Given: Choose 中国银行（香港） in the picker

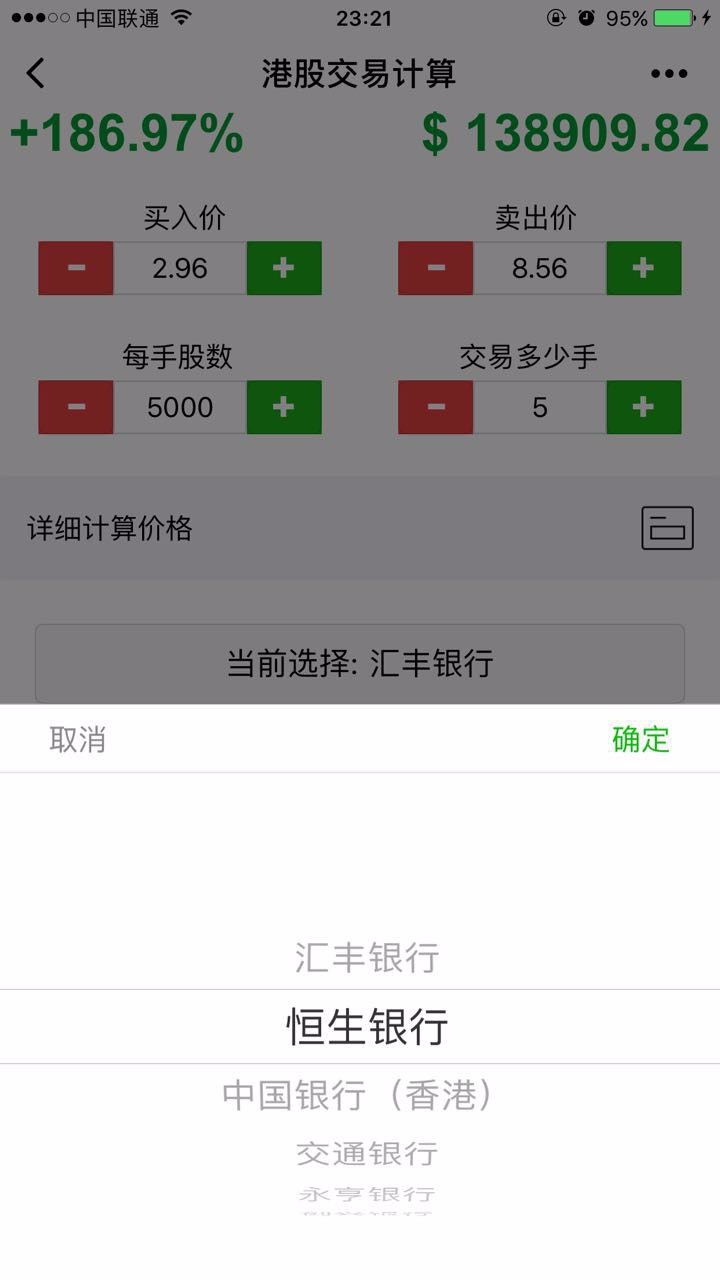Looking at the screenshot, I should [358, 1096].
